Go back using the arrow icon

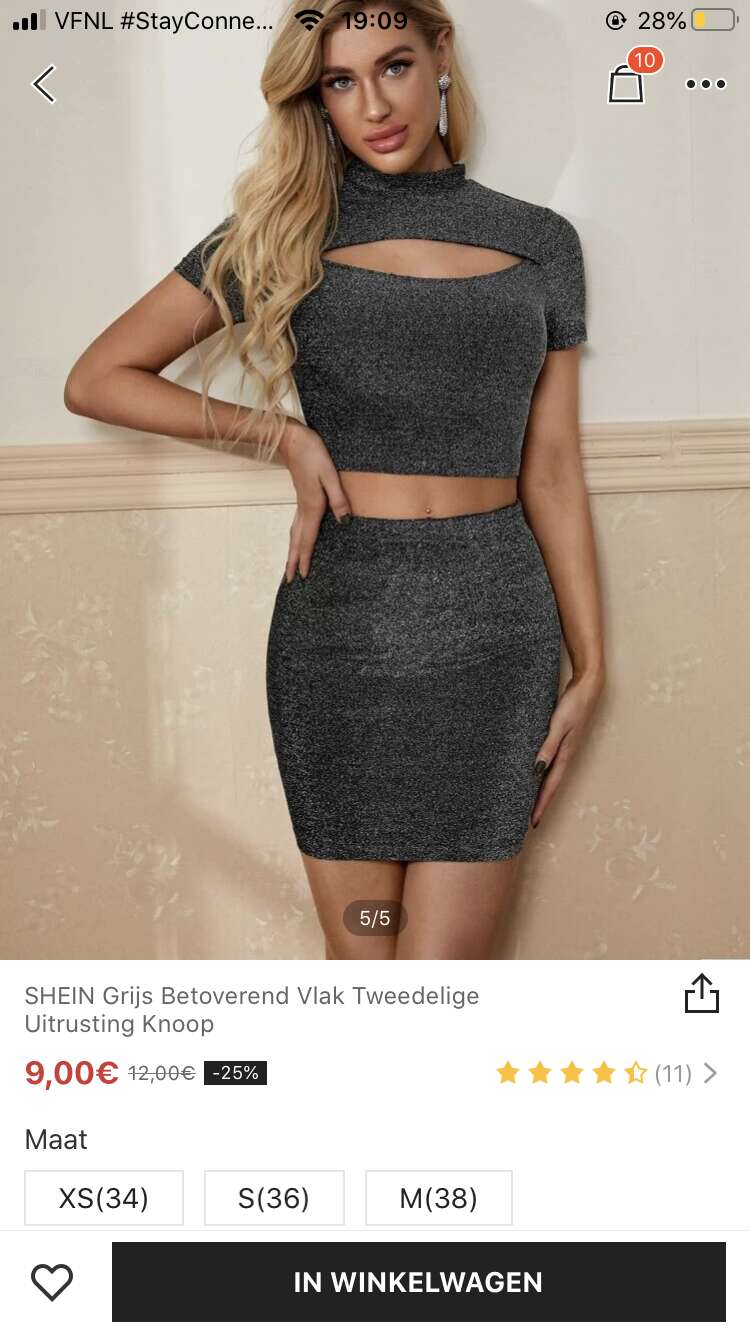point(44,84)
